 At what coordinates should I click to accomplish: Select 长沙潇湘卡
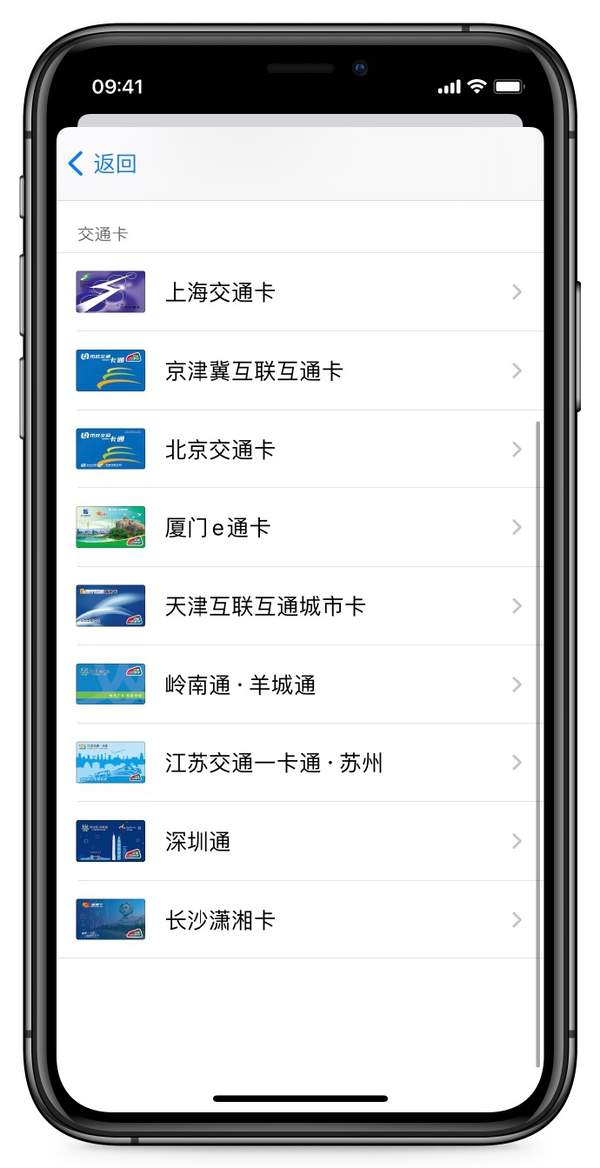click(x=300, y=919)
